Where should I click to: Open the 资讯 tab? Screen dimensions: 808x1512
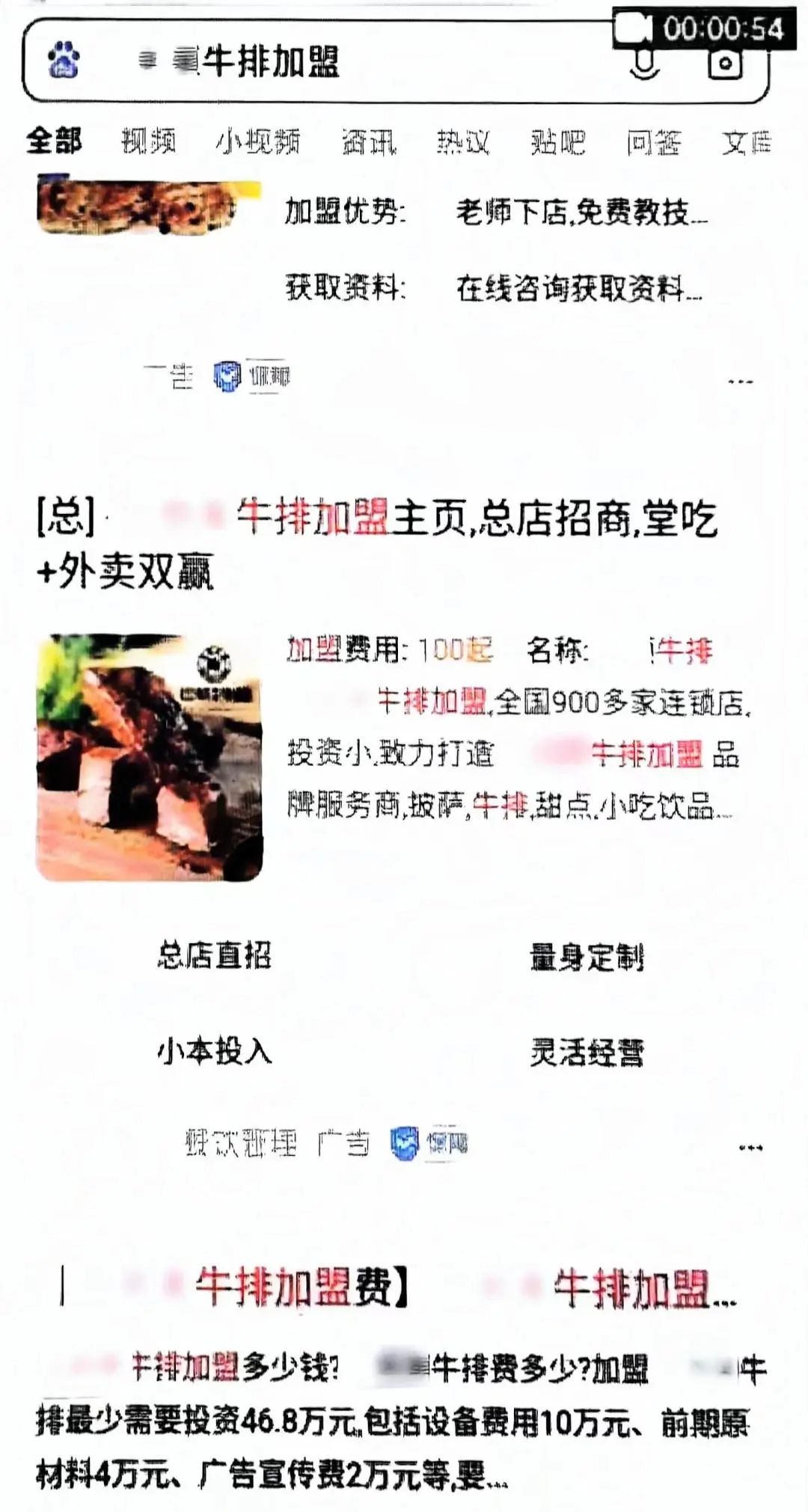[368, 141]
